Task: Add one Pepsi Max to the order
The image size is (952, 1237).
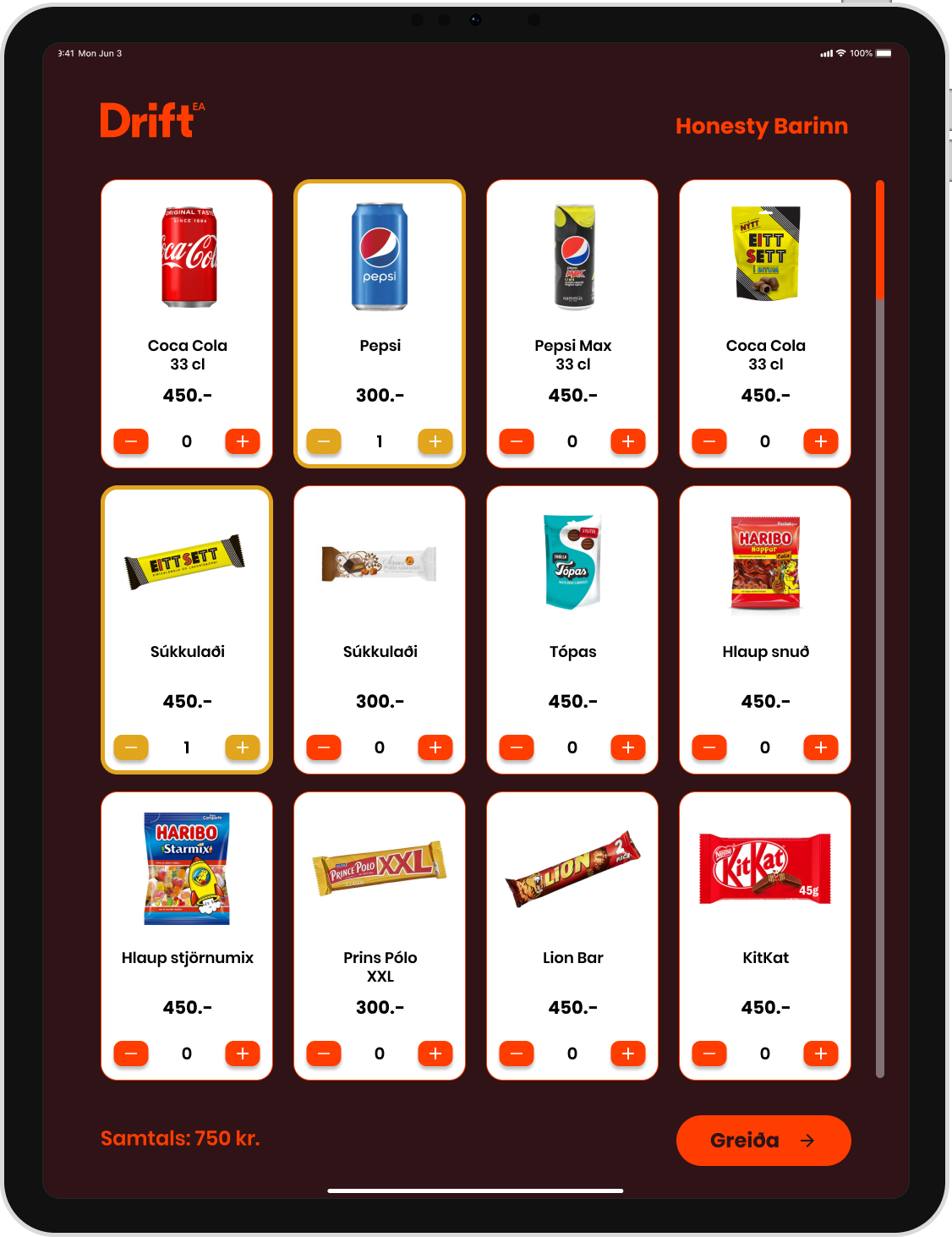Action: coord(627,441)
